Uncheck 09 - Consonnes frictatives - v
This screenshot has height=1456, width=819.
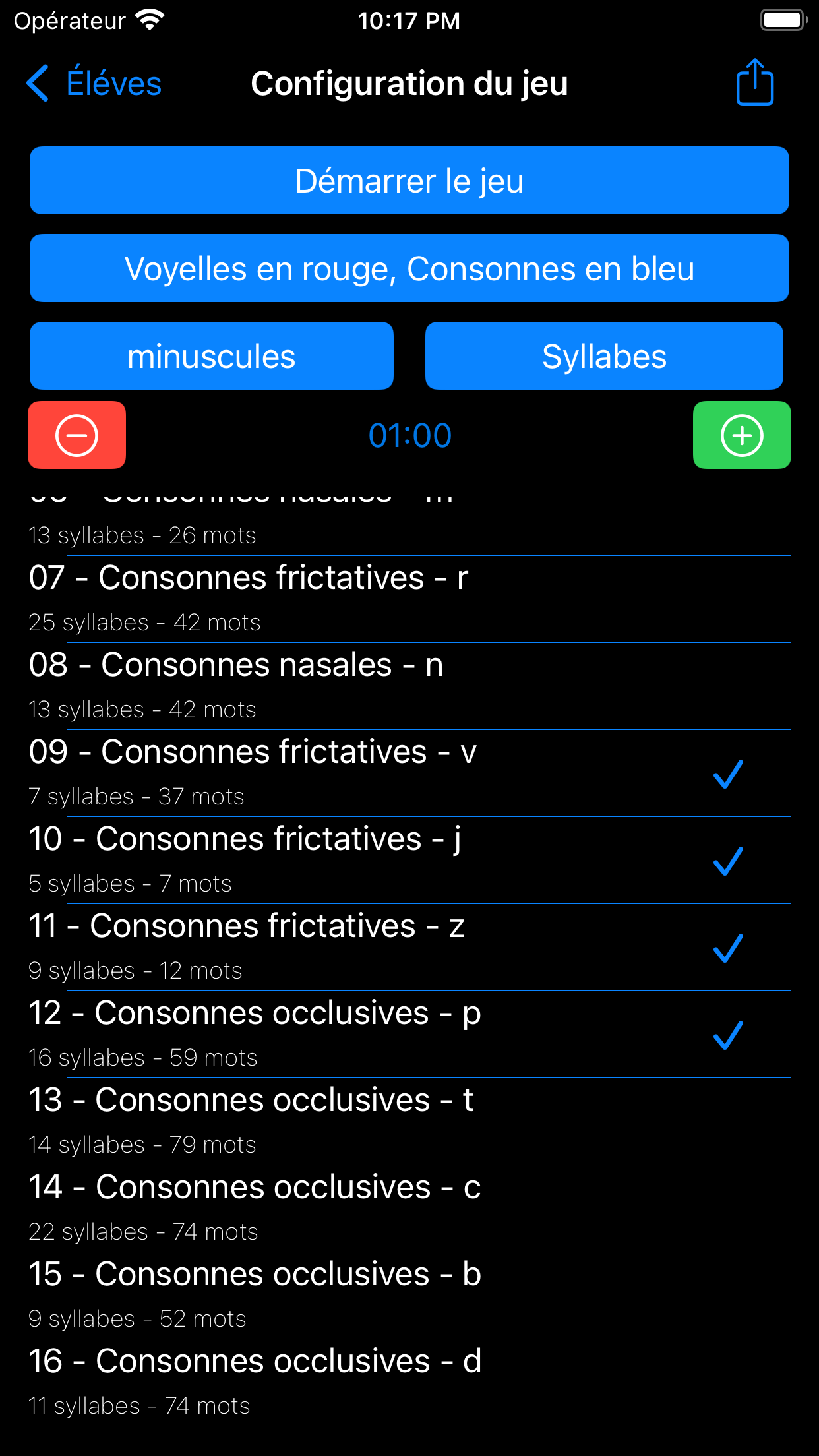pos(409,773)
